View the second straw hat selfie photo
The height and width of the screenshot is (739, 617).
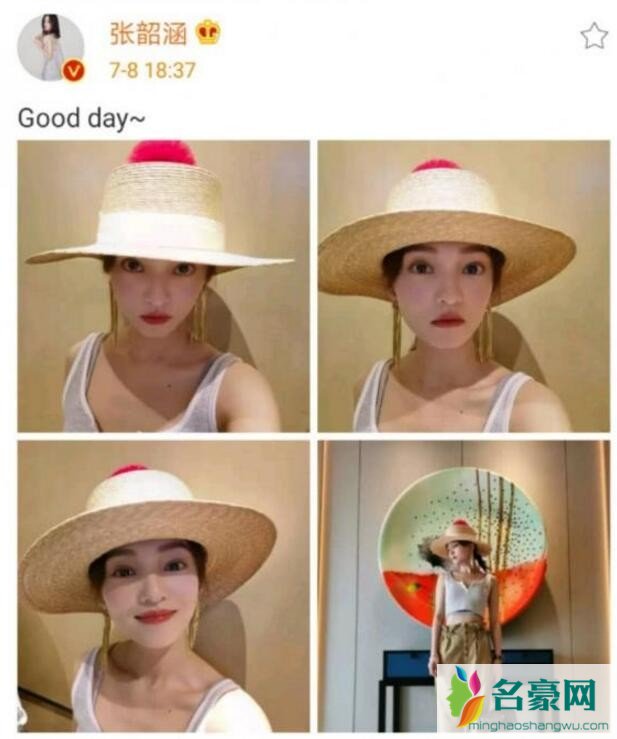(463, 286)
